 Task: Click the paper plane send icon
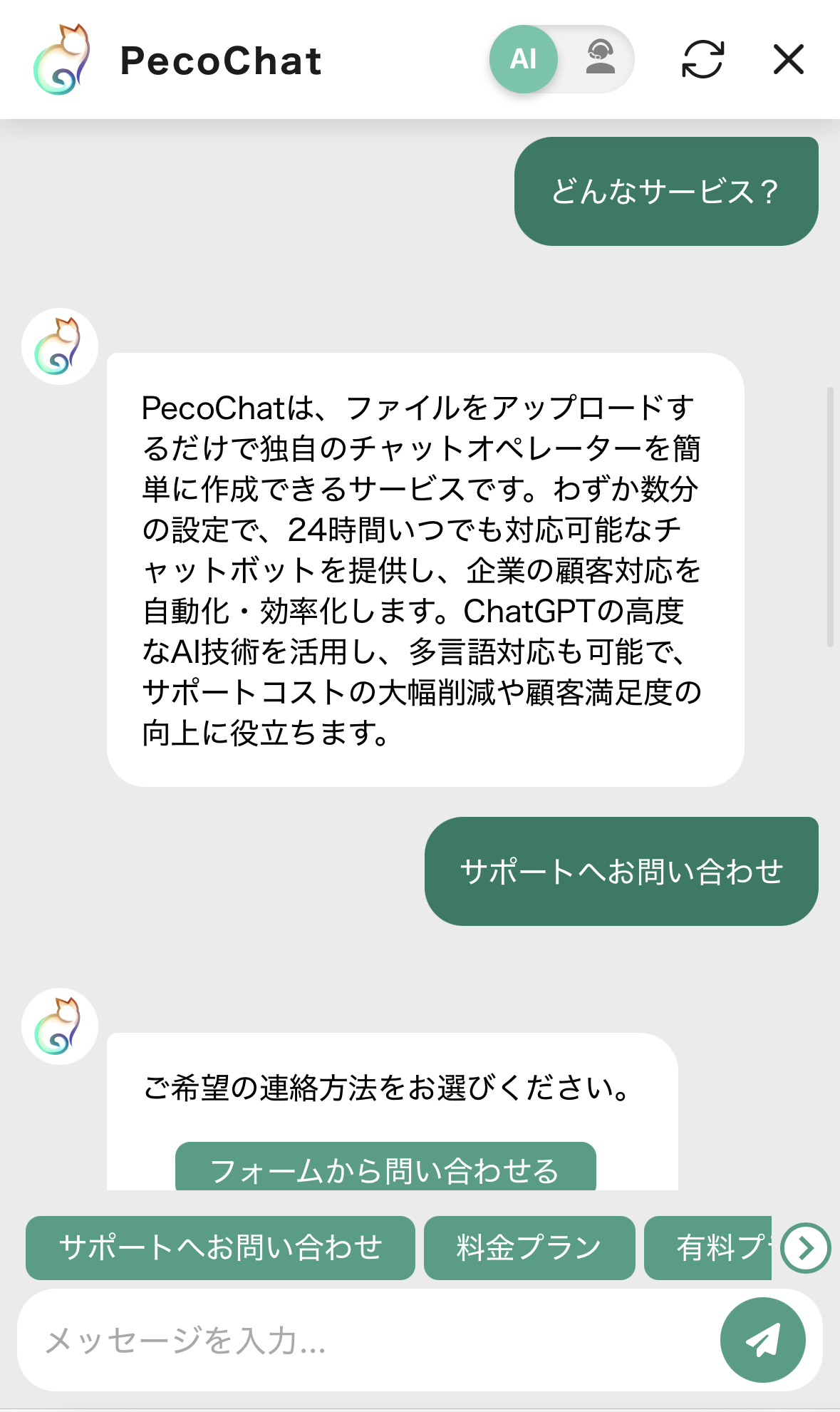[764, 1339]
